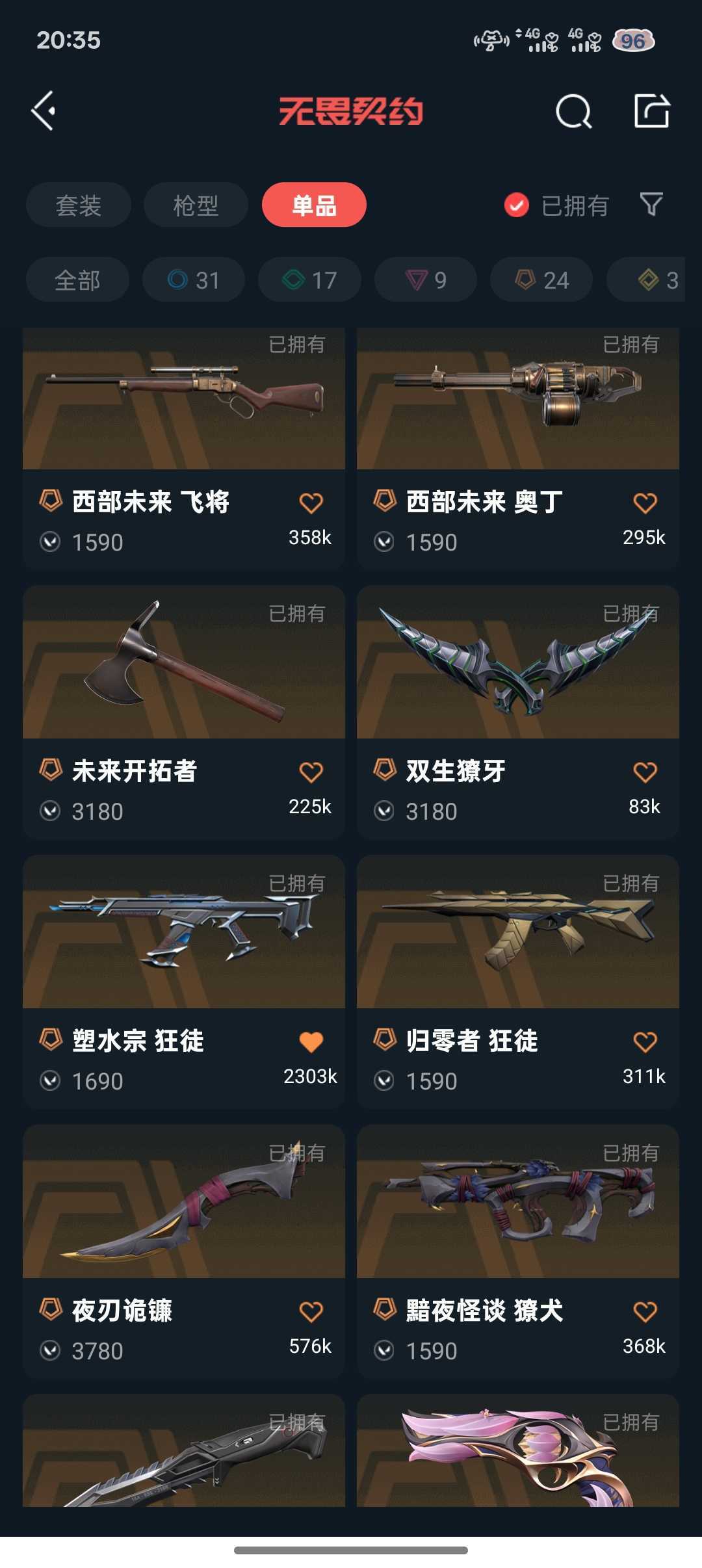The image size is (702, 1568).
Task: Select the purple currency tier showing 9
Action: (425, 280)
